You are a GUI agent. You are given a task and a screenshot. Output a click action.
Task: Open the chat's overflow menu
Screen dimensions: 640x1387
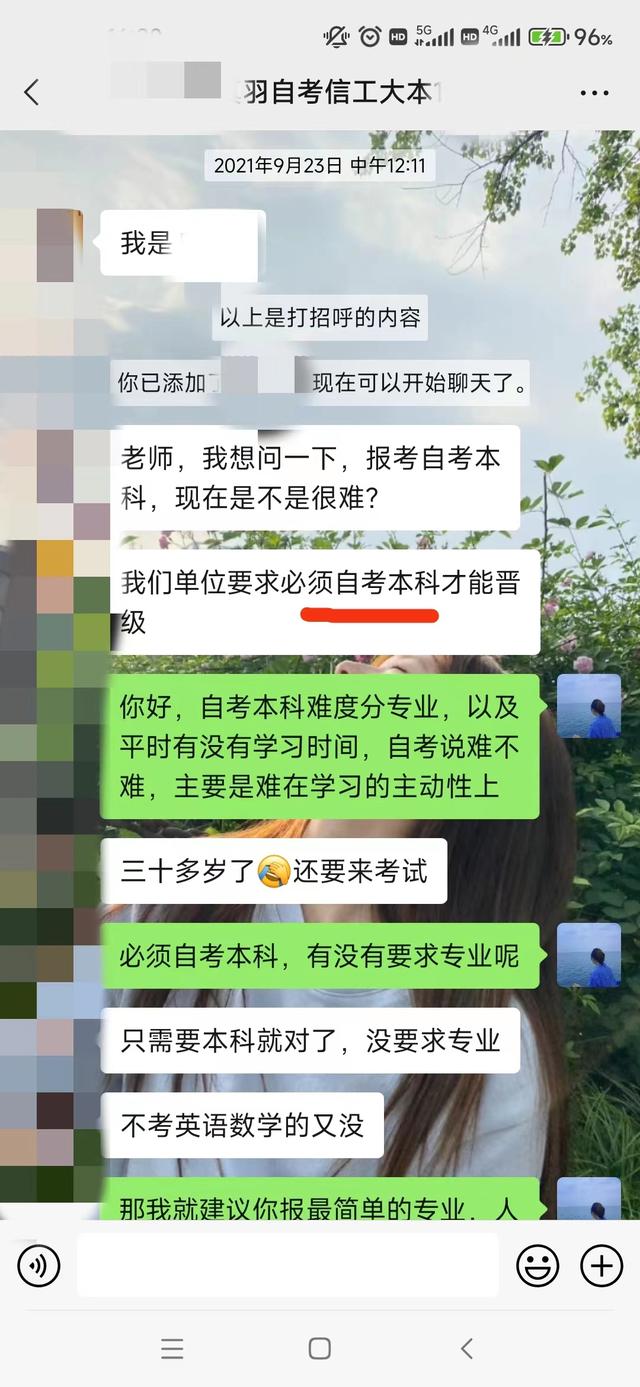594,93
